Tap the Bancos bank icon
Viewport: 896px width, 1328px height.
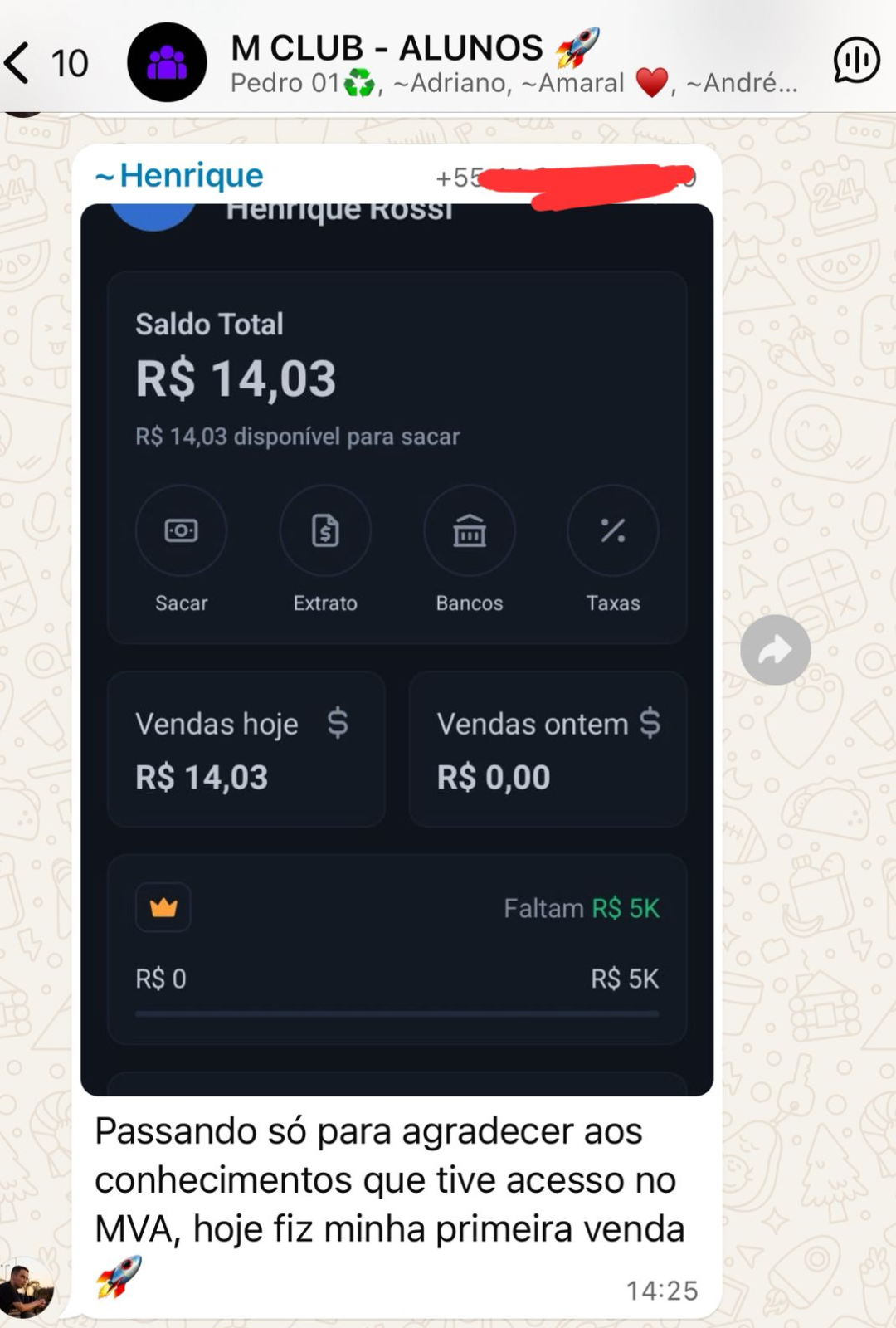470,531
